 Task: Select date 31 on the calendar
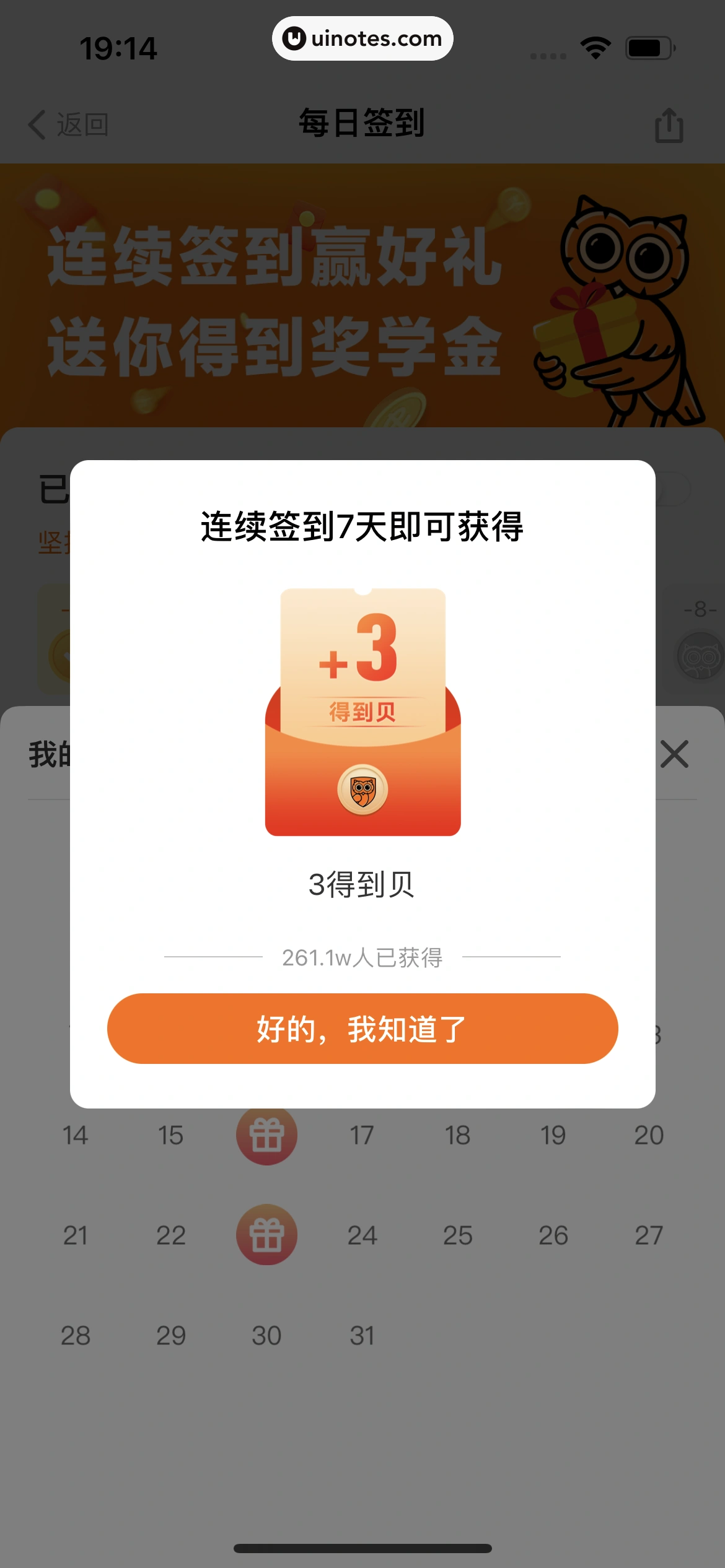[x=362, y=1335]
